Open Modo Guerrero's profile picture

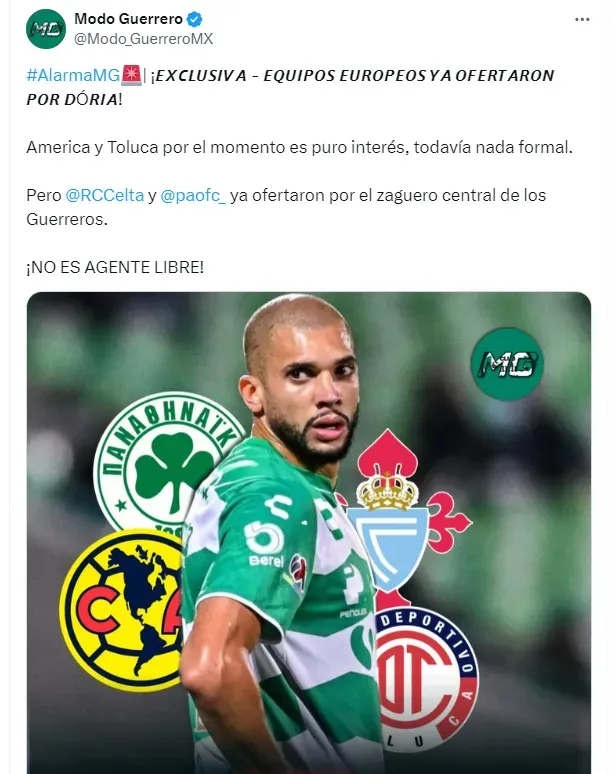(x=46, y=28)
